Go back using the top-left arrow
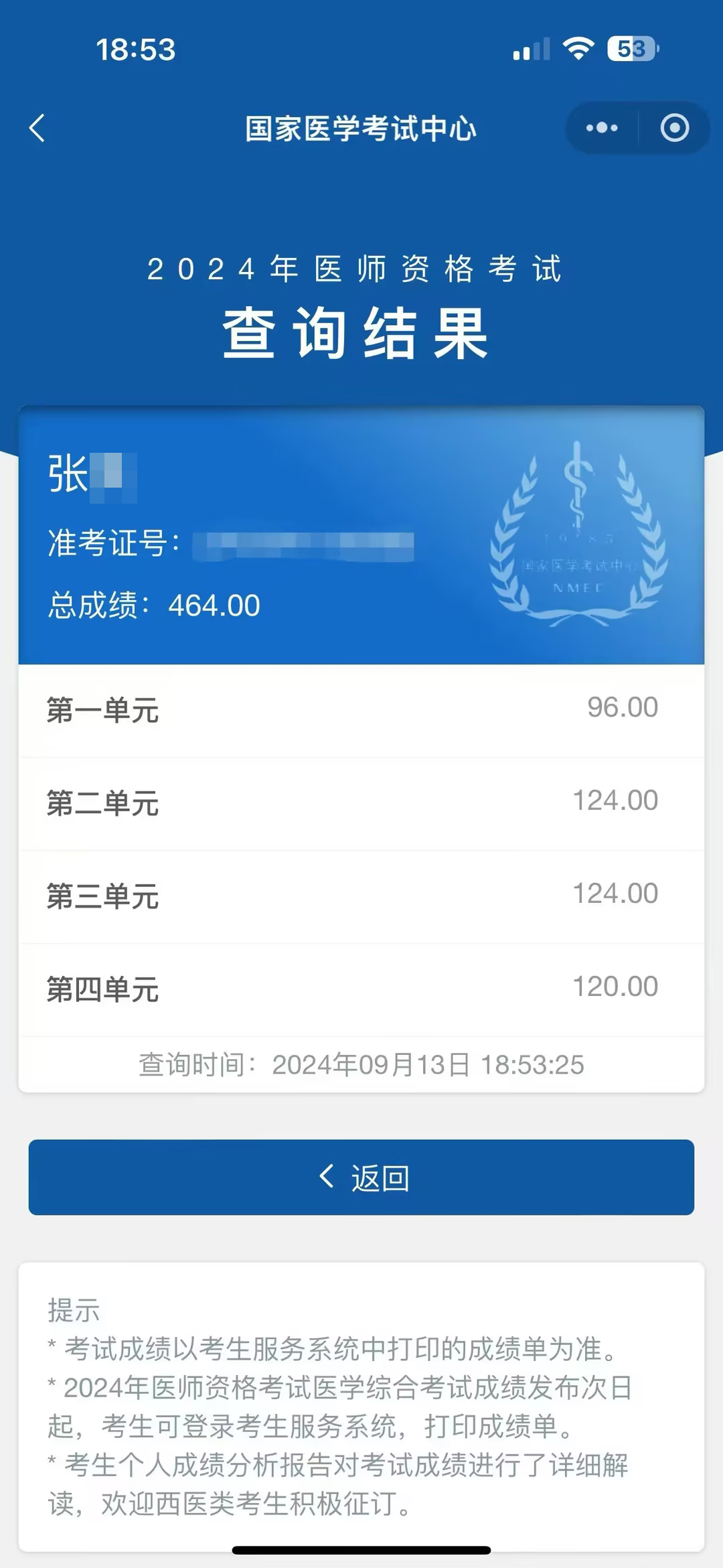723x1568 pixels. (x=37, y=128)
